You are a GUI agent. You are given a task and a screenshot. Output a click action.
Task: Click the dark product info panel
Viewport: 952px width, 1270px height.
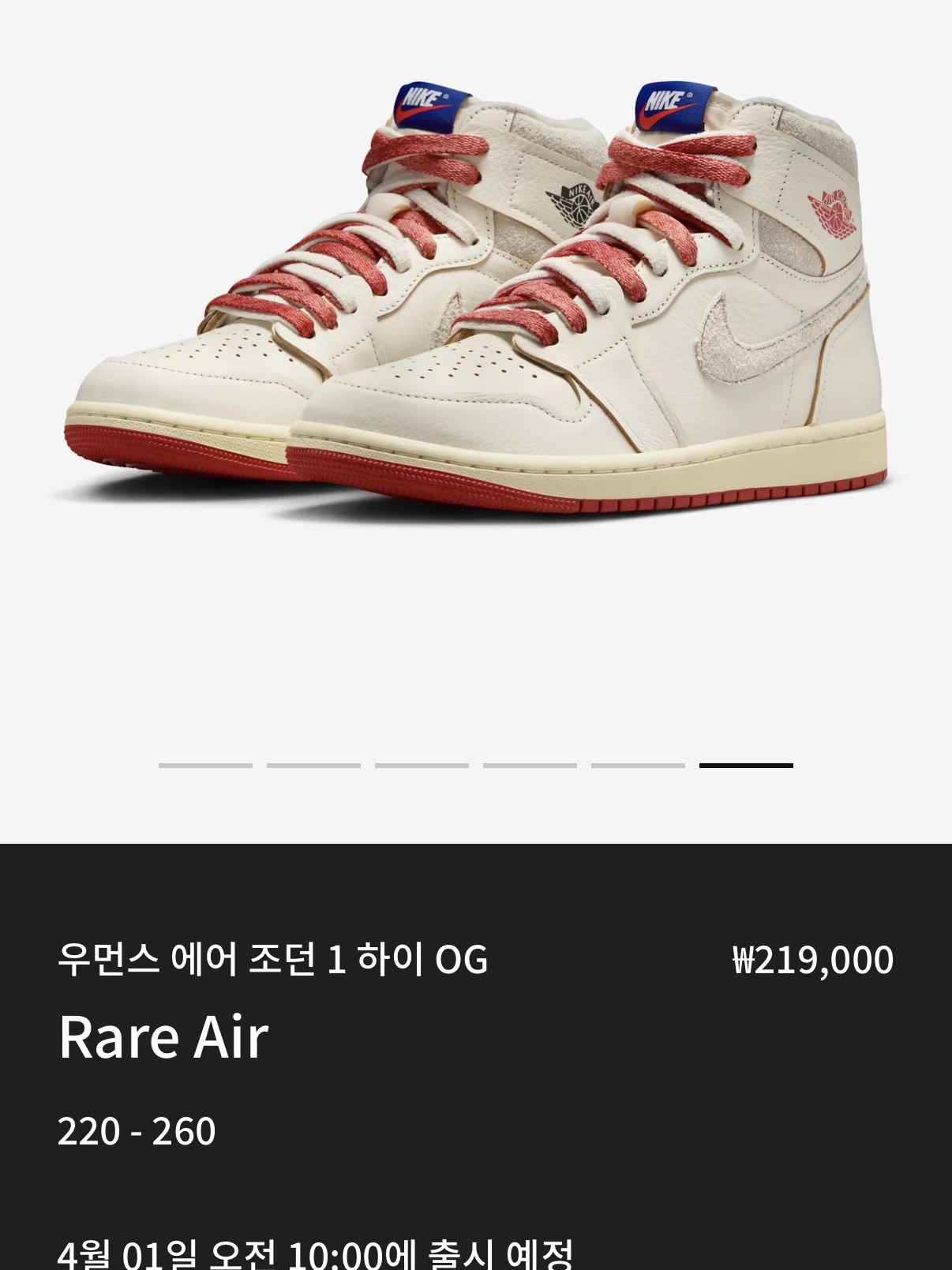click(474, 908)
